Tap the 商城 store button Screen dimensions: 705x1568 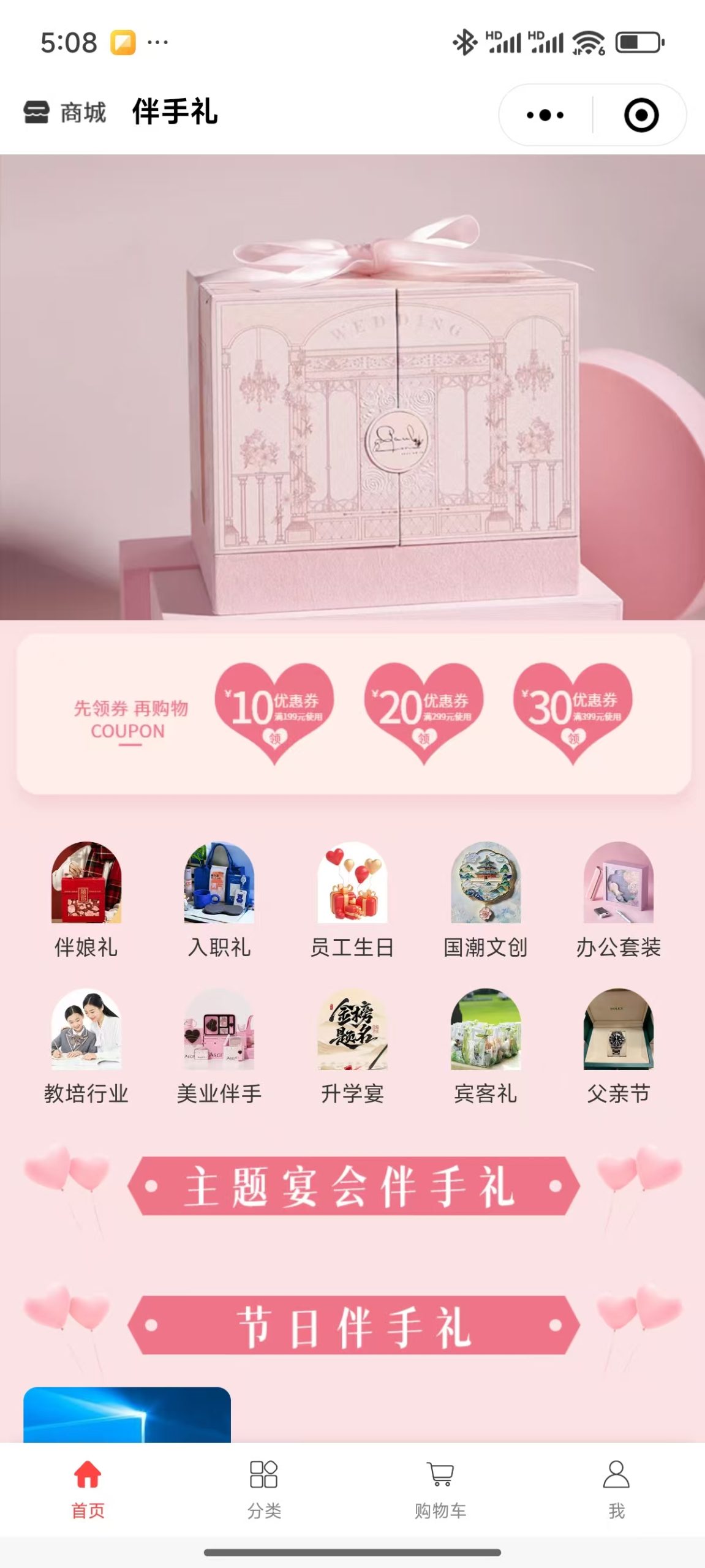pos(65,113)
